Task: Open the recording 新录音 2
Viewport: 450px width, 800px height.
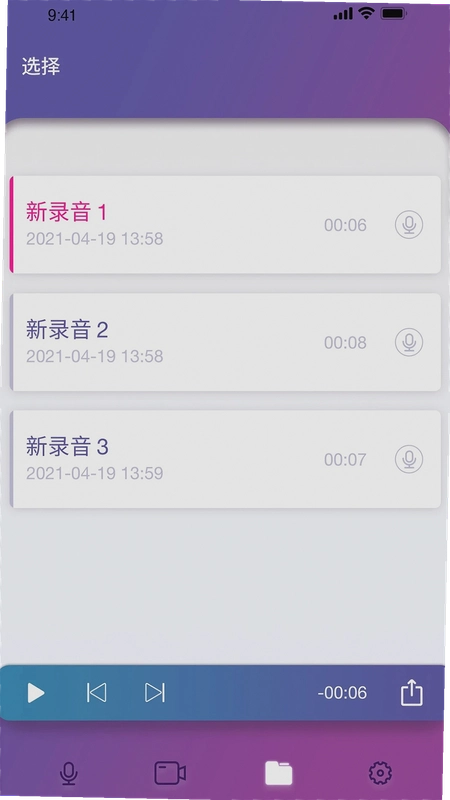Action: coord(225,342)
